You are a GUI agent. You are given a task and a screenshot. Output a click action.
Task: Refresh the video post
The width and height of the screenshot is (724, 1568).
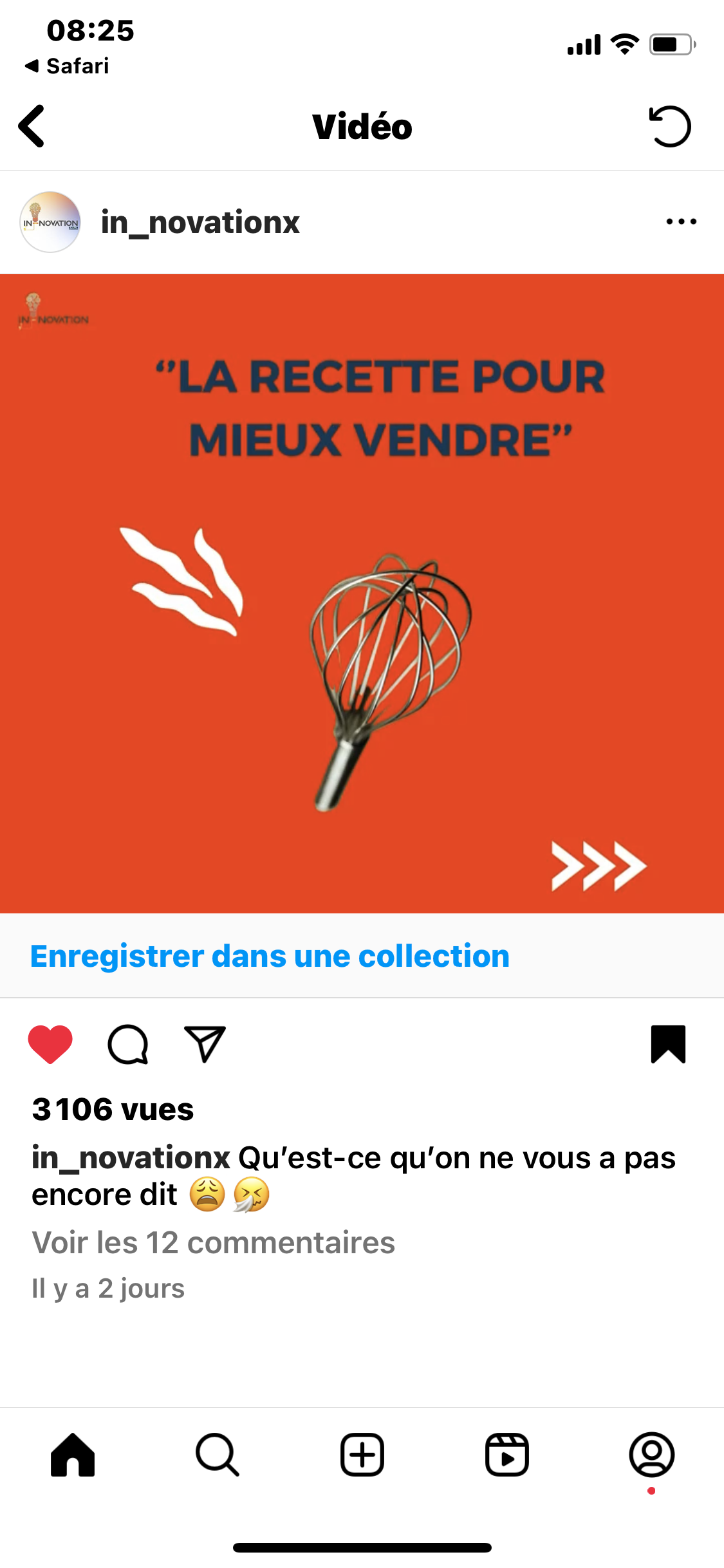(669, 126)
